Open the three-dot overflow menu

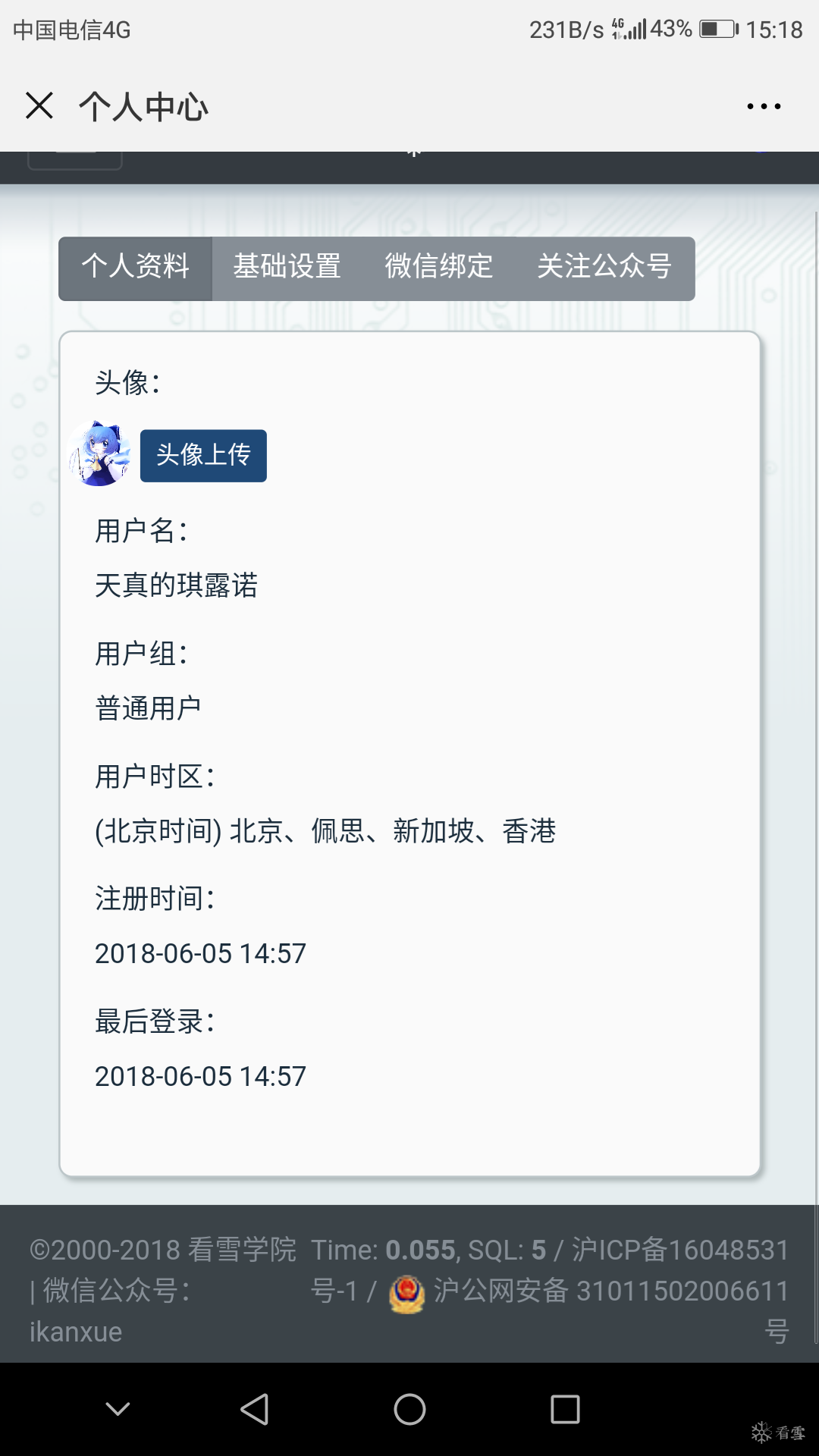tap(764, 106)
